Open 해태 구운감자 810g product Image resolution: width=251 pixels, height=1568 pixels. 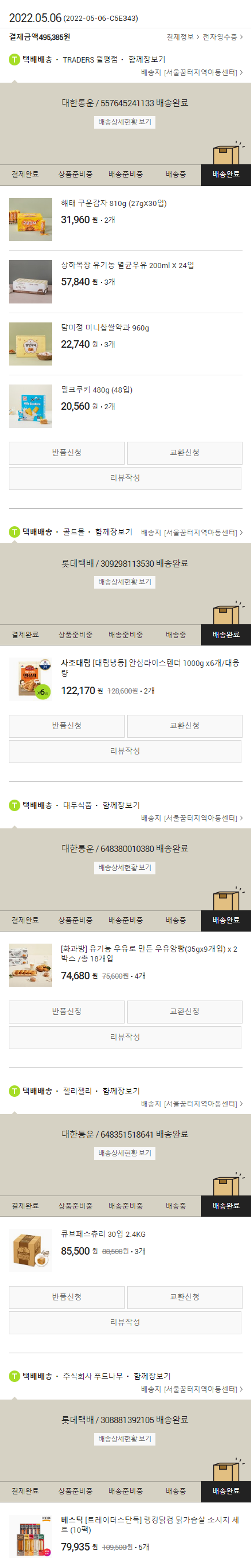pos(113,203)
